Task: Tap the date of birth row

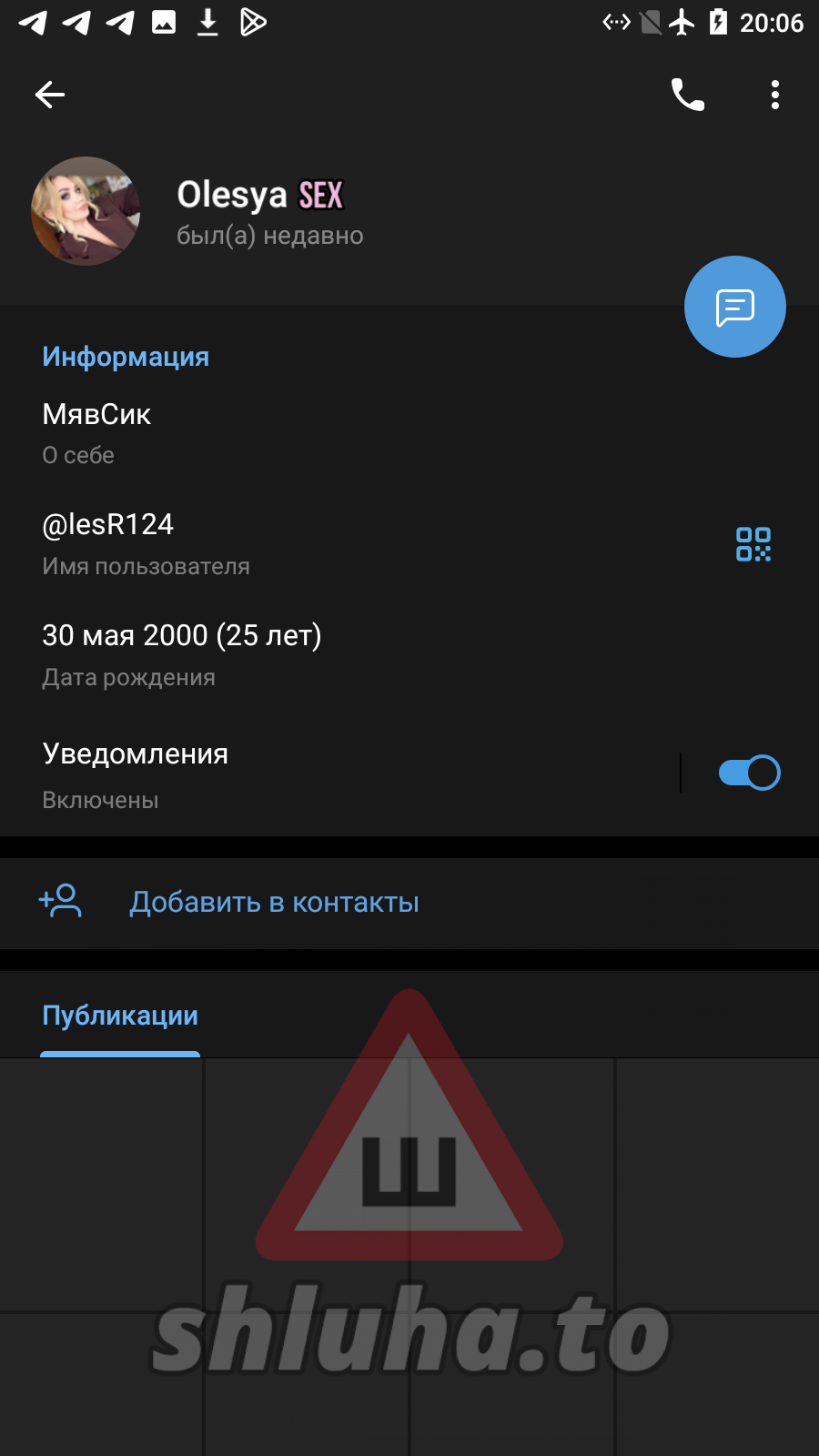Action: tap(273, 654)
